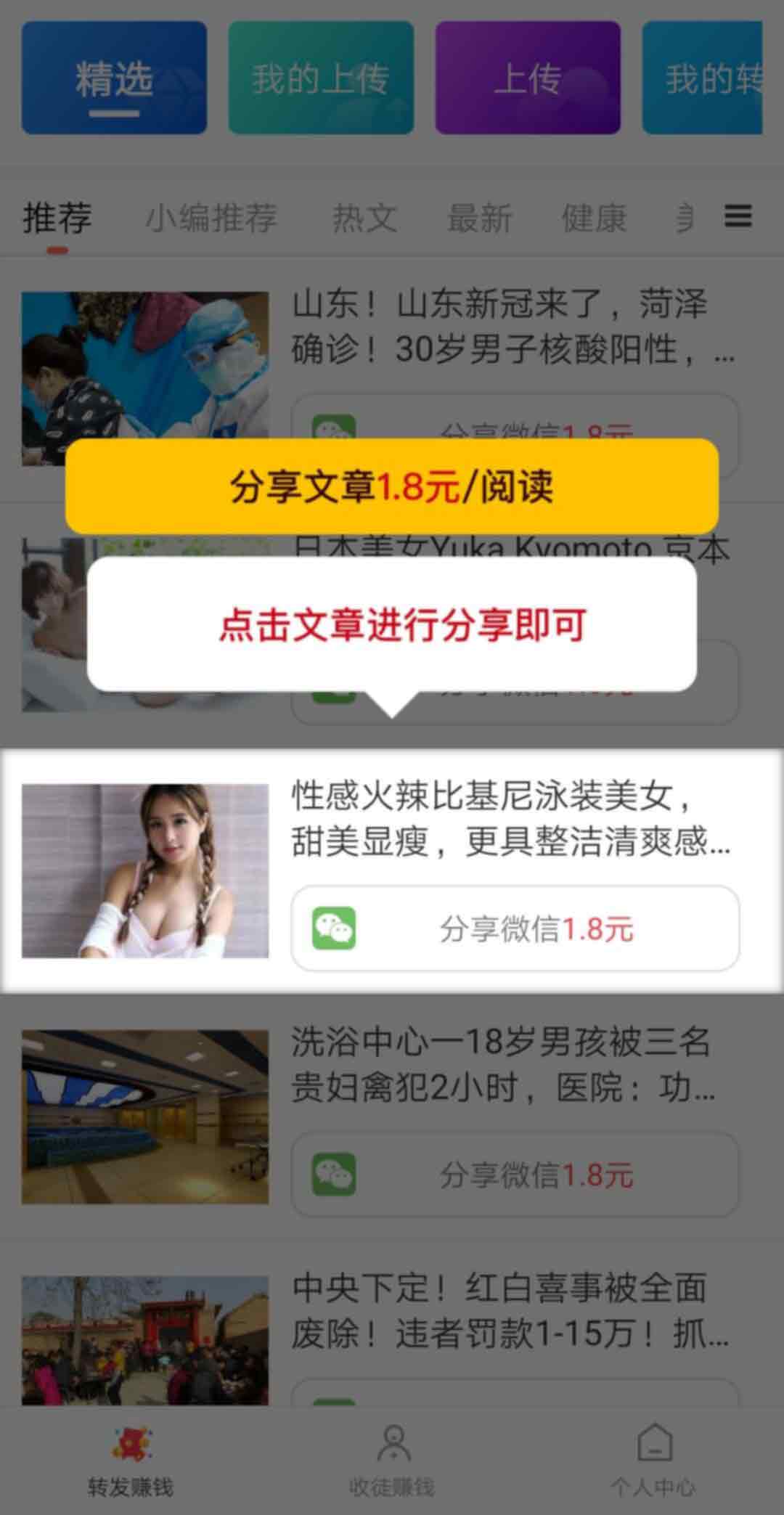The height and width of the screenshot is (1515, 784).
Task: Open the 性感火辣比基尼 article thumbnail
Action: (x=145, y=870)
